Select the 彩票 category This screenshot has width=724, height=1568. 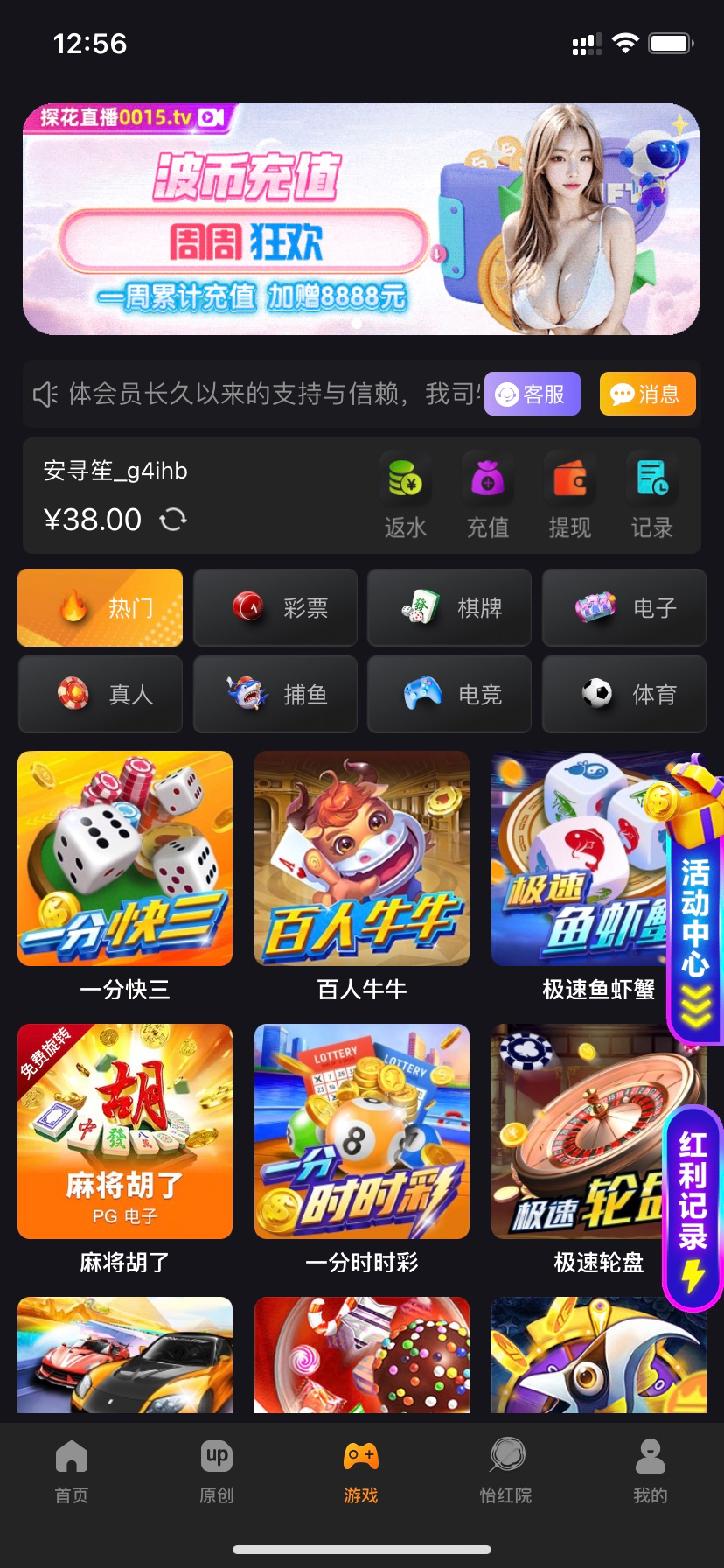coord(275,607)
